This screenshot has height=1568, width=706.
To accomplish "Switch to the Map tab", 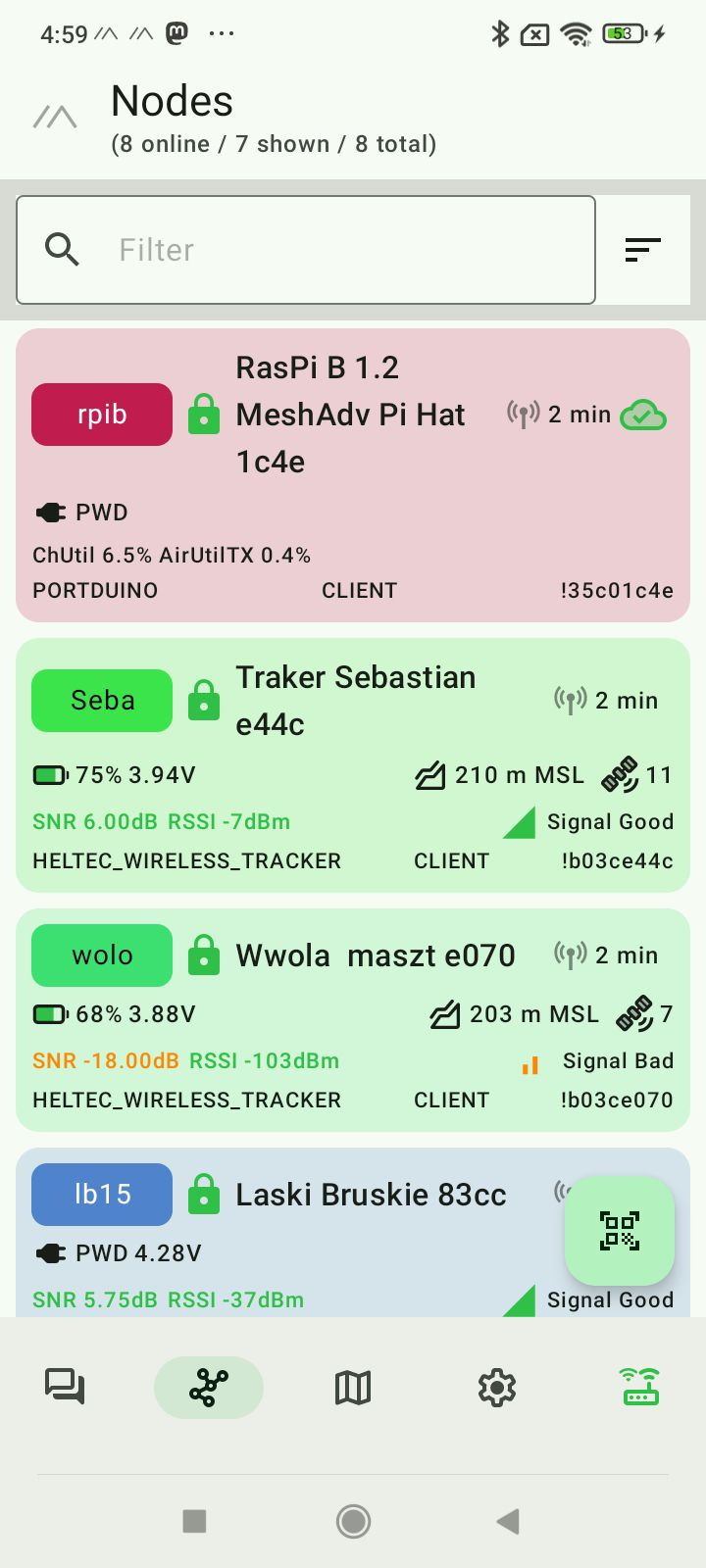I will (x=353, y=1388).
